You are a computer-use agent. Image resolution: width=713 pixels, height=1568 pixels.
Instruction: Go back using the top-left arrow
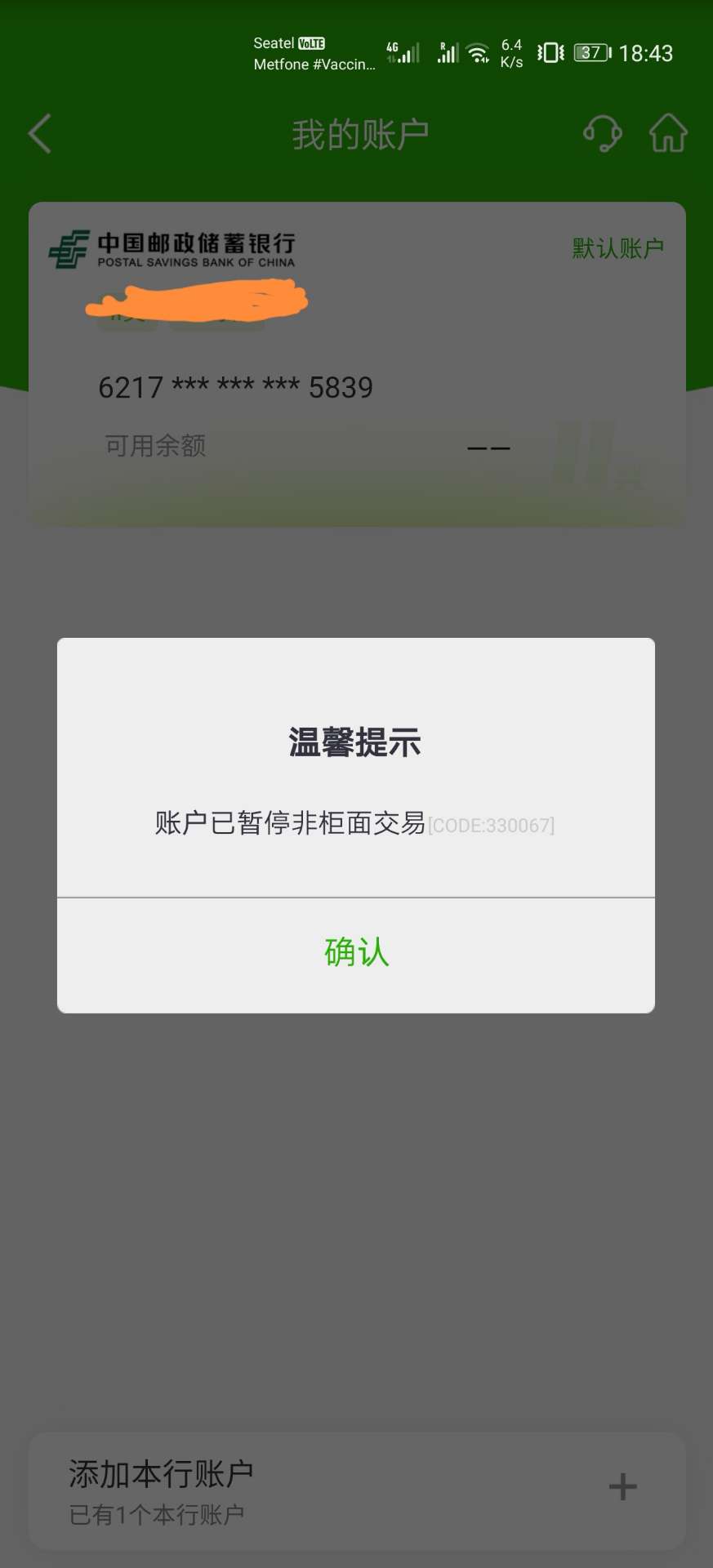40,133
